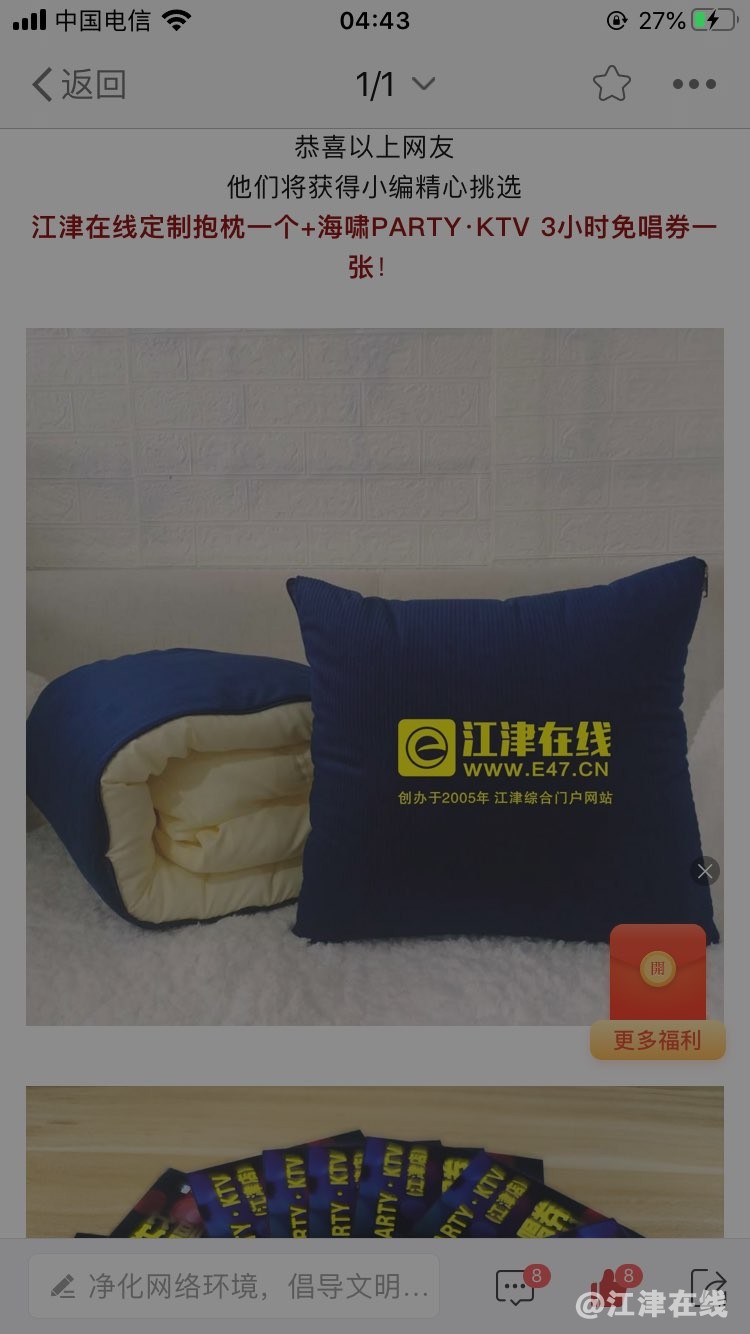The height and width of the screenshot is (1334, 750).
Task: Tap the 返回 back button
Action: tap(78, 85)
